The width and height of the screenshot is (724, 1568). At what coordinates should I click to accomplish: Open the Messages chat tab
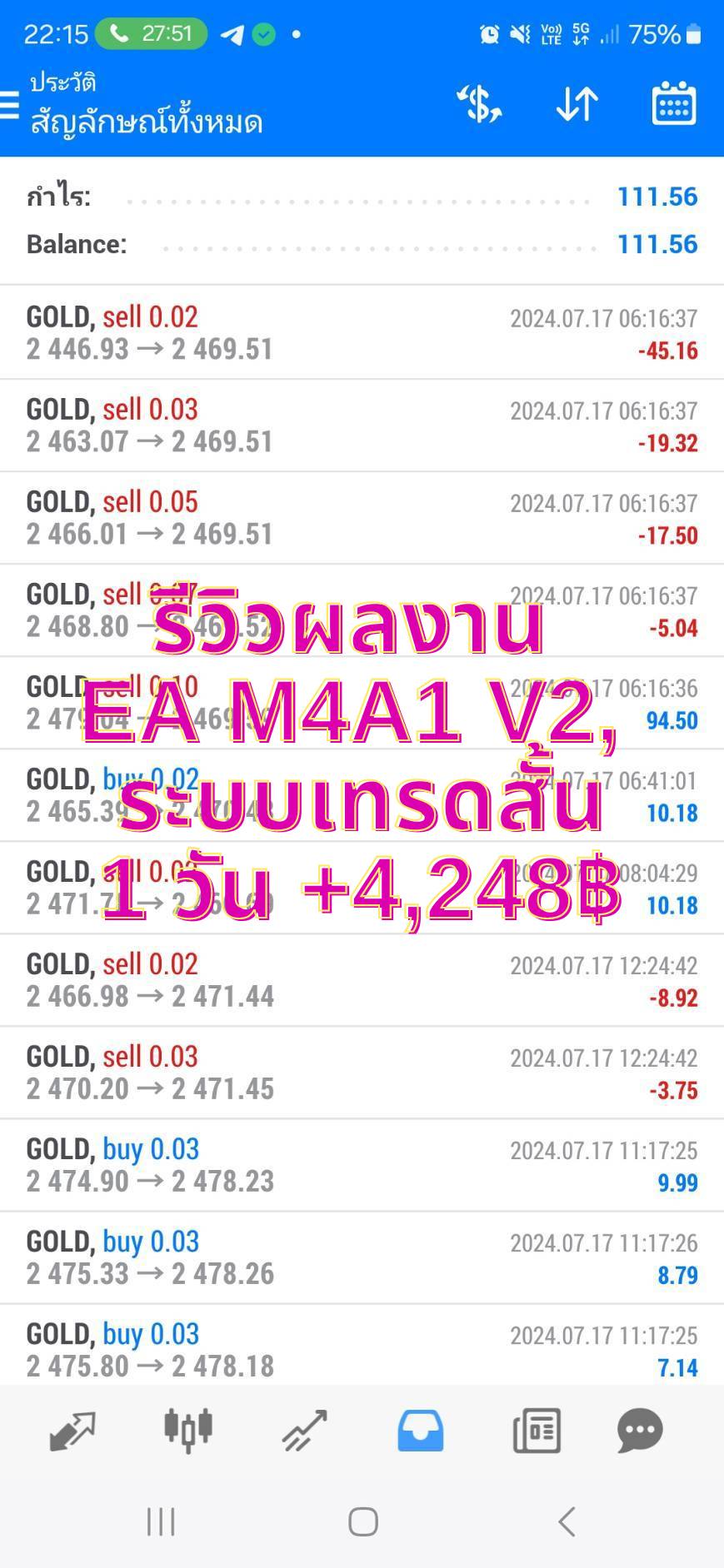pyautogui.click(x=640, y=1431)
